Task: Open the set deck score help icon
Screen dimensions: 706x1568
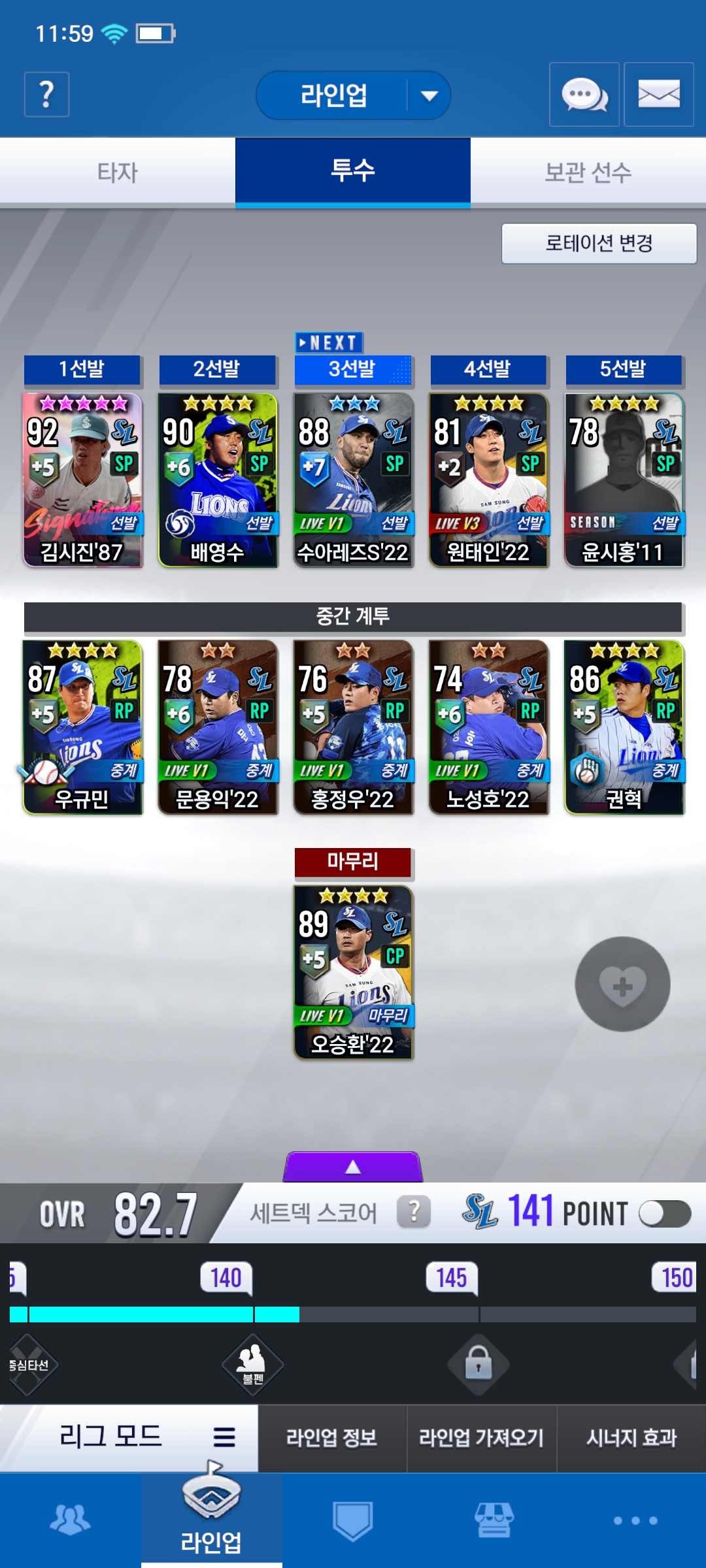Action: (x=414, y=1213)
